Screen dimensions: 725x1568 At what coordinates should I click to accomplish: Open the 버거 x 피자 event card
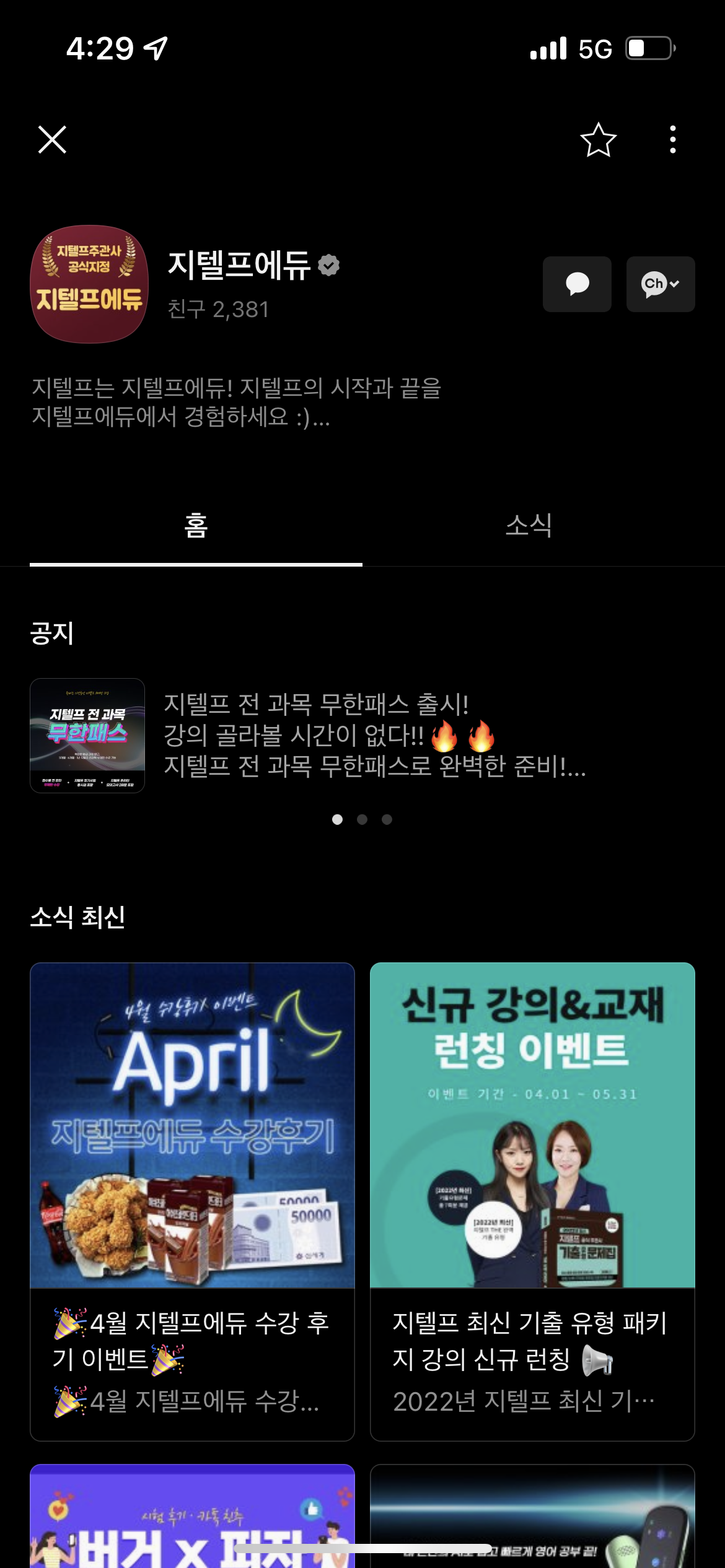[192, 1517]
